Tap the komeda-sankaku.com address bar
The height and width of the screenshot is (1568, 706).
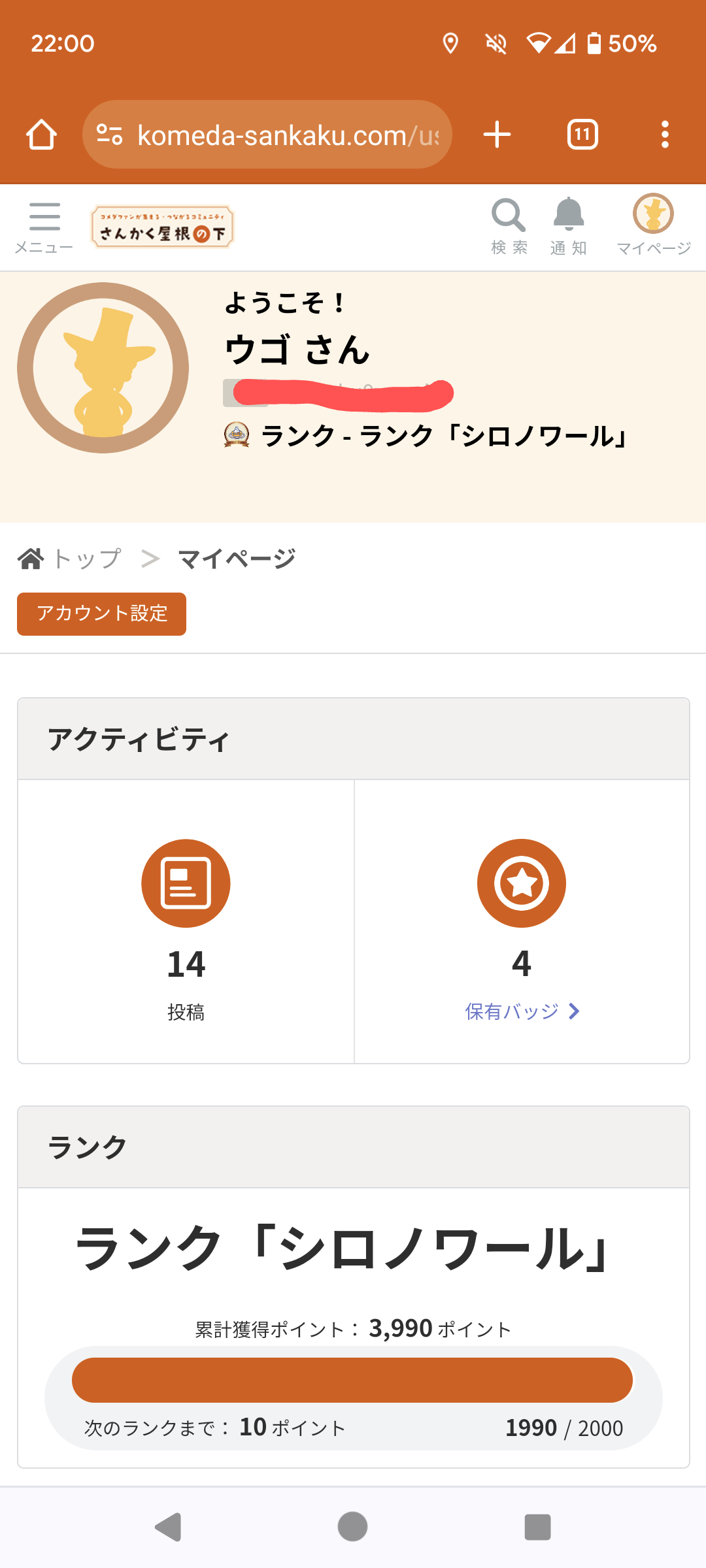pos(267,135)
